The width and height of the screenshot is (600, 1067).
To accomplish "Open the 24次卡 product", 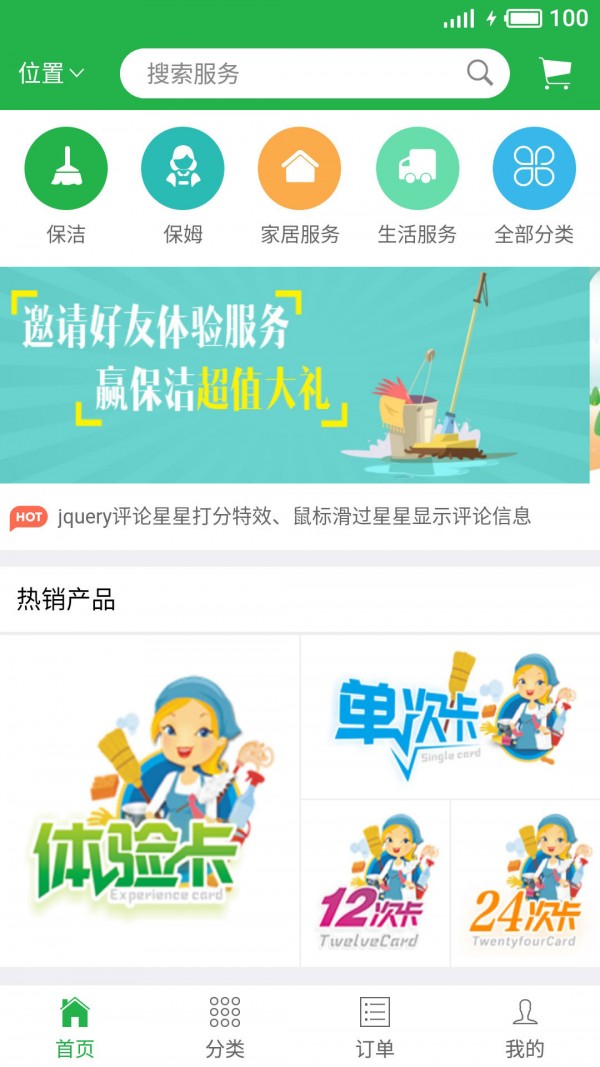I will [x=525, y=882].
